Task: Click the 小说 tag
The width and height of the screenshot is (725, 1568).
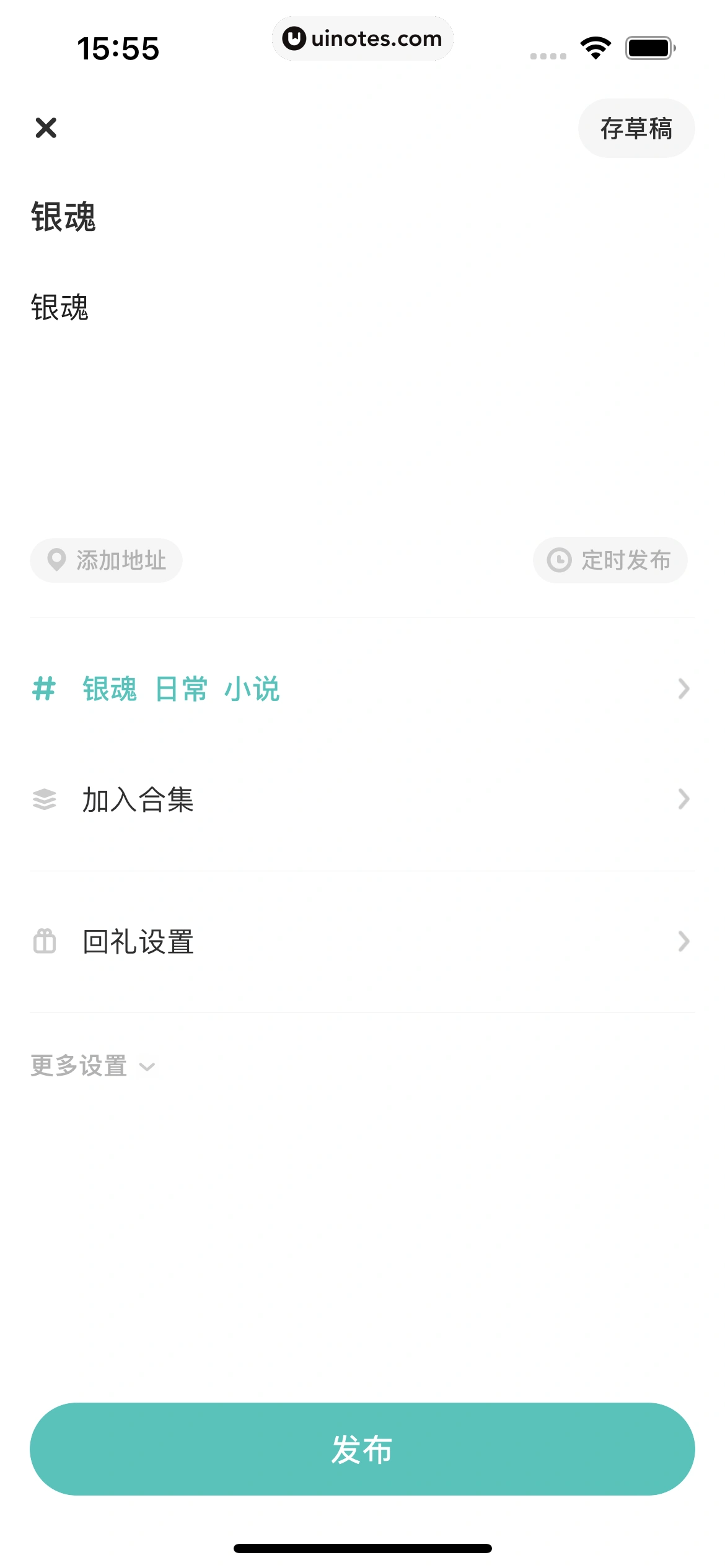Action: 252,689
